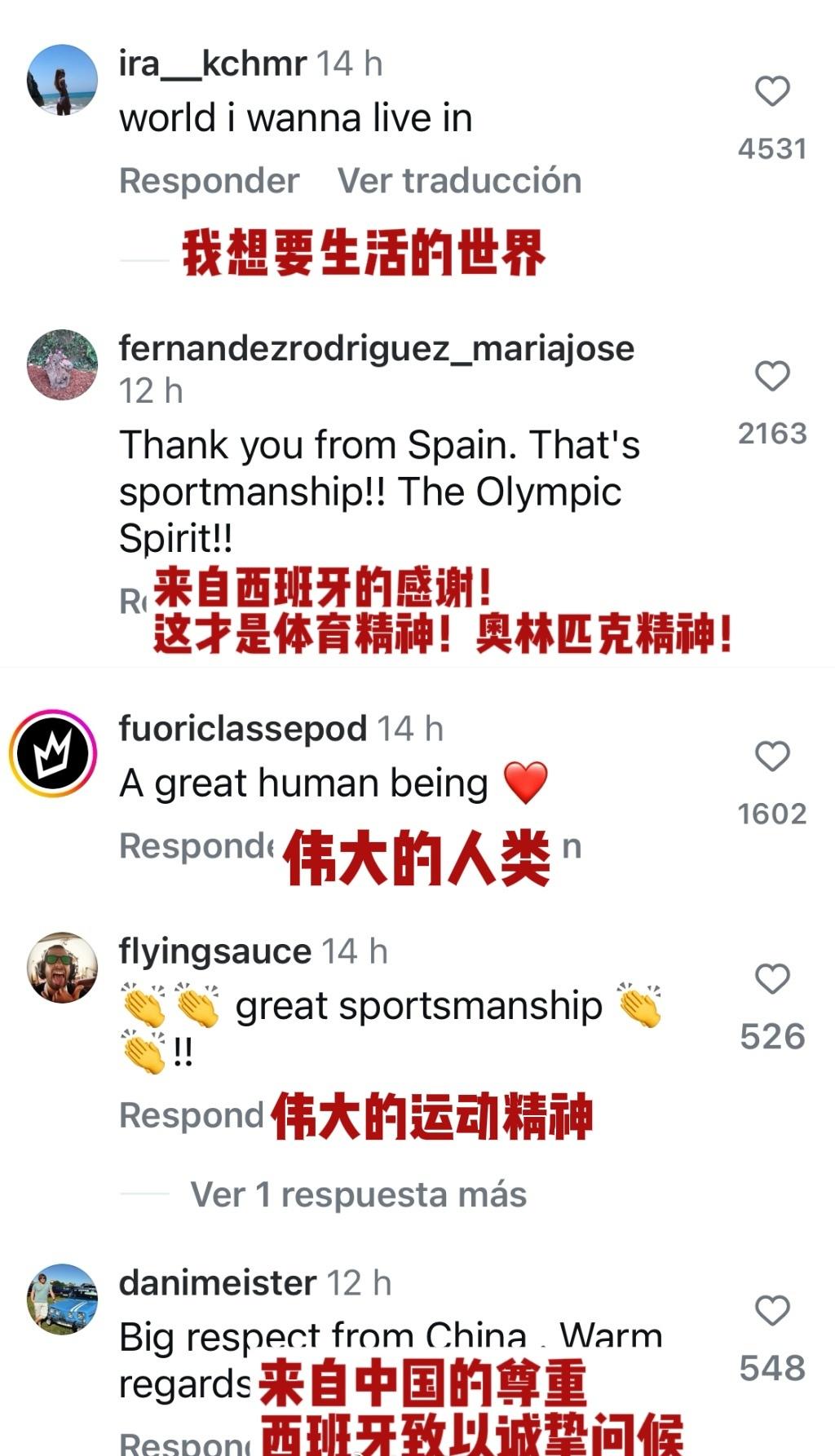Like danimeister's comment

[x=772, y=1310]
